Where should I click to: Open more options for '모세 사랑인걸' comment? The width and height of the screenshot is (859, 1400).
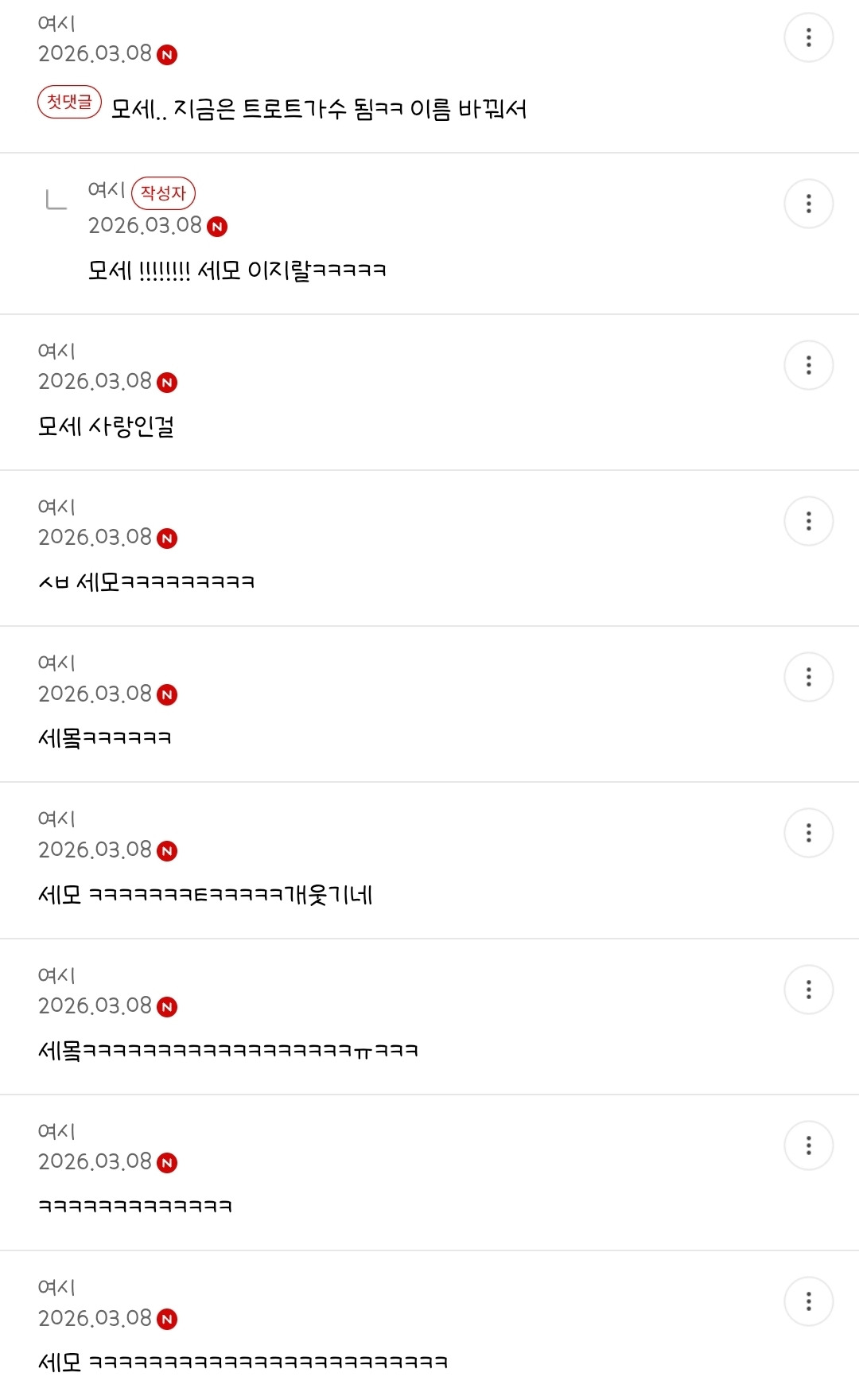click(808, 365)
